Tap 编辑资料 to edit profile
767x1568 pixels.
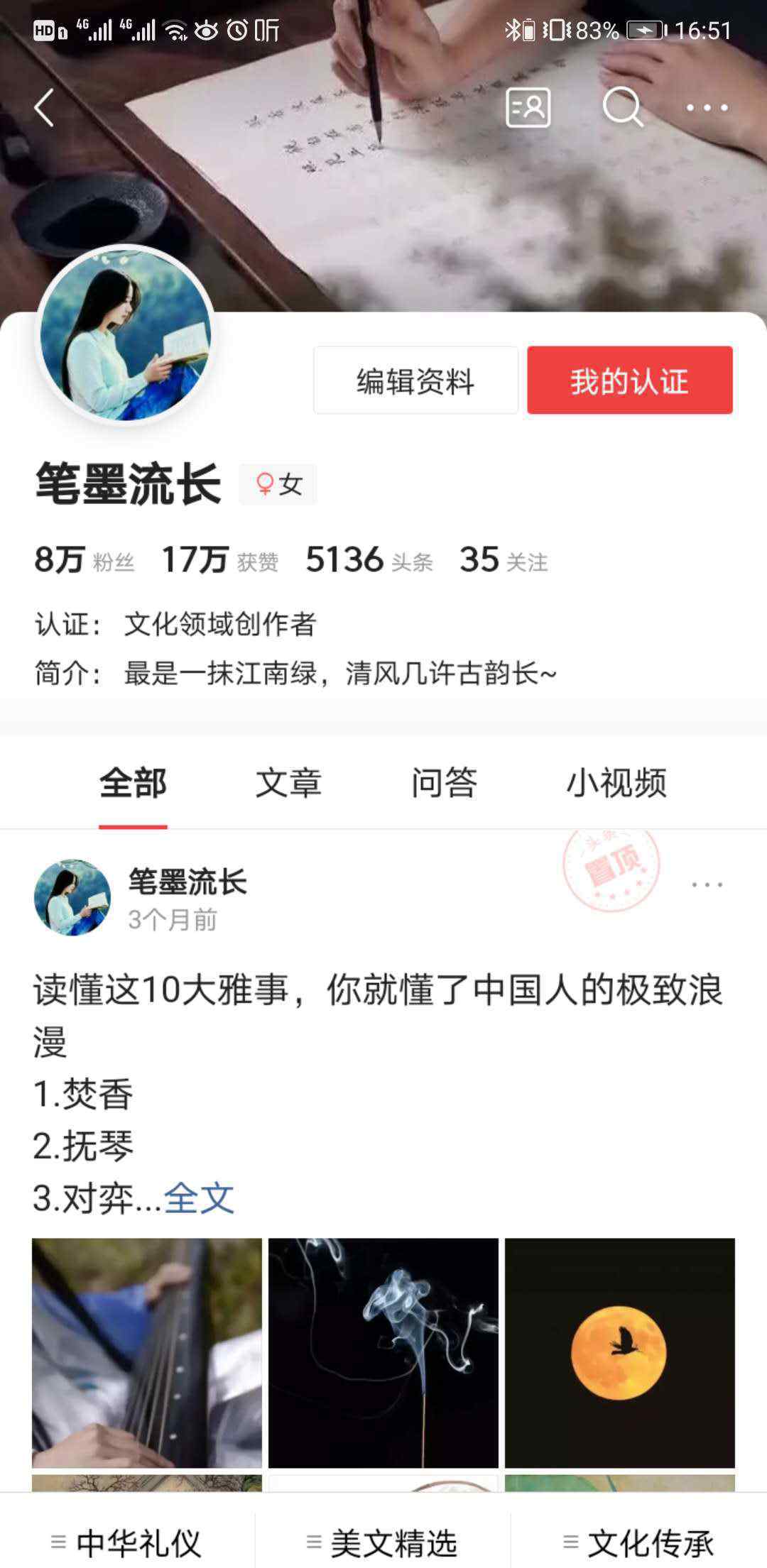point(415,381)
